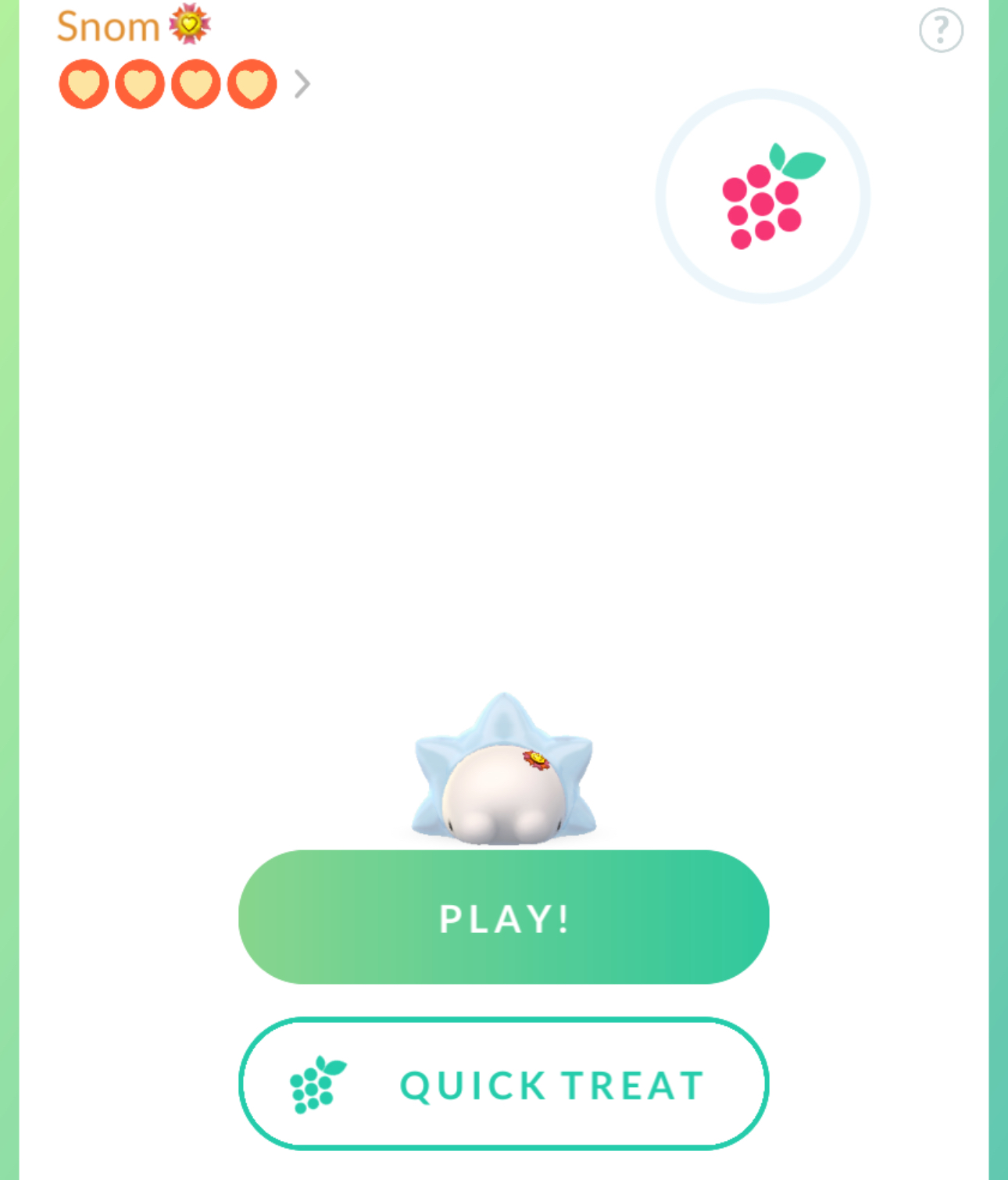Image resolution: width=1008 pixels, height=1180 pixels.
Task: Tap the PLAY! button
Action: tap(503, 917)
